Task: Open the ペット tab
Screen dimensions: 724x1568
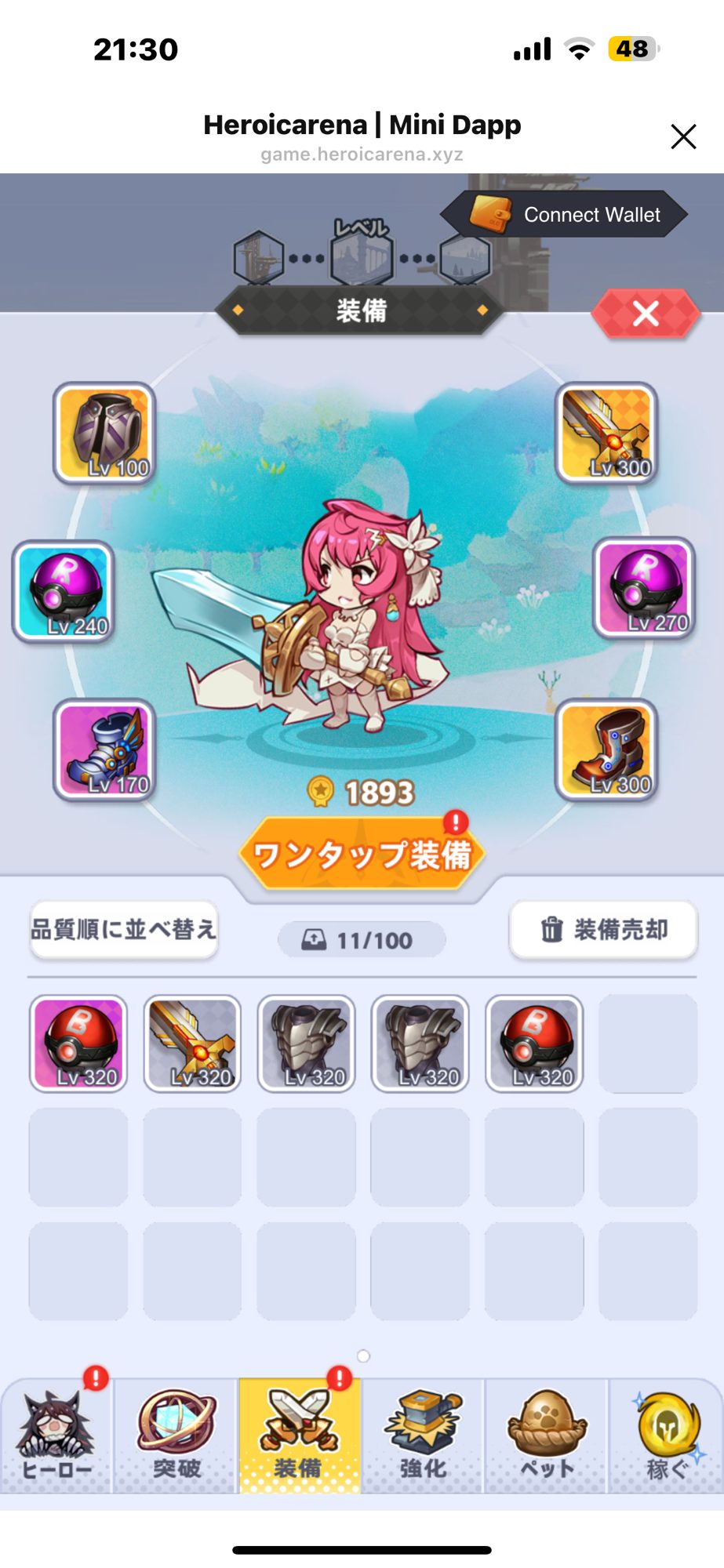Action: pos(547,1437)
